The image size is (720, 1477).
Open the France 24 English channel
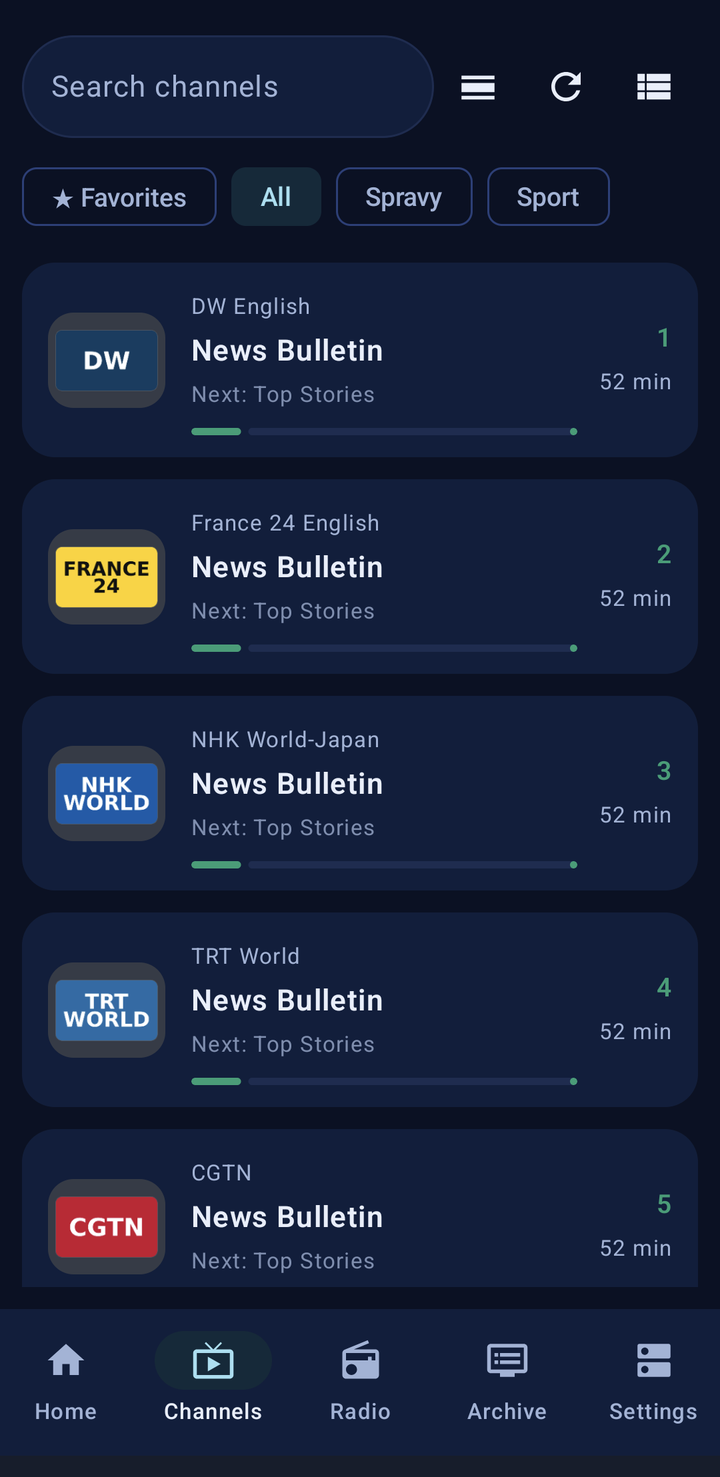(360, 577)
